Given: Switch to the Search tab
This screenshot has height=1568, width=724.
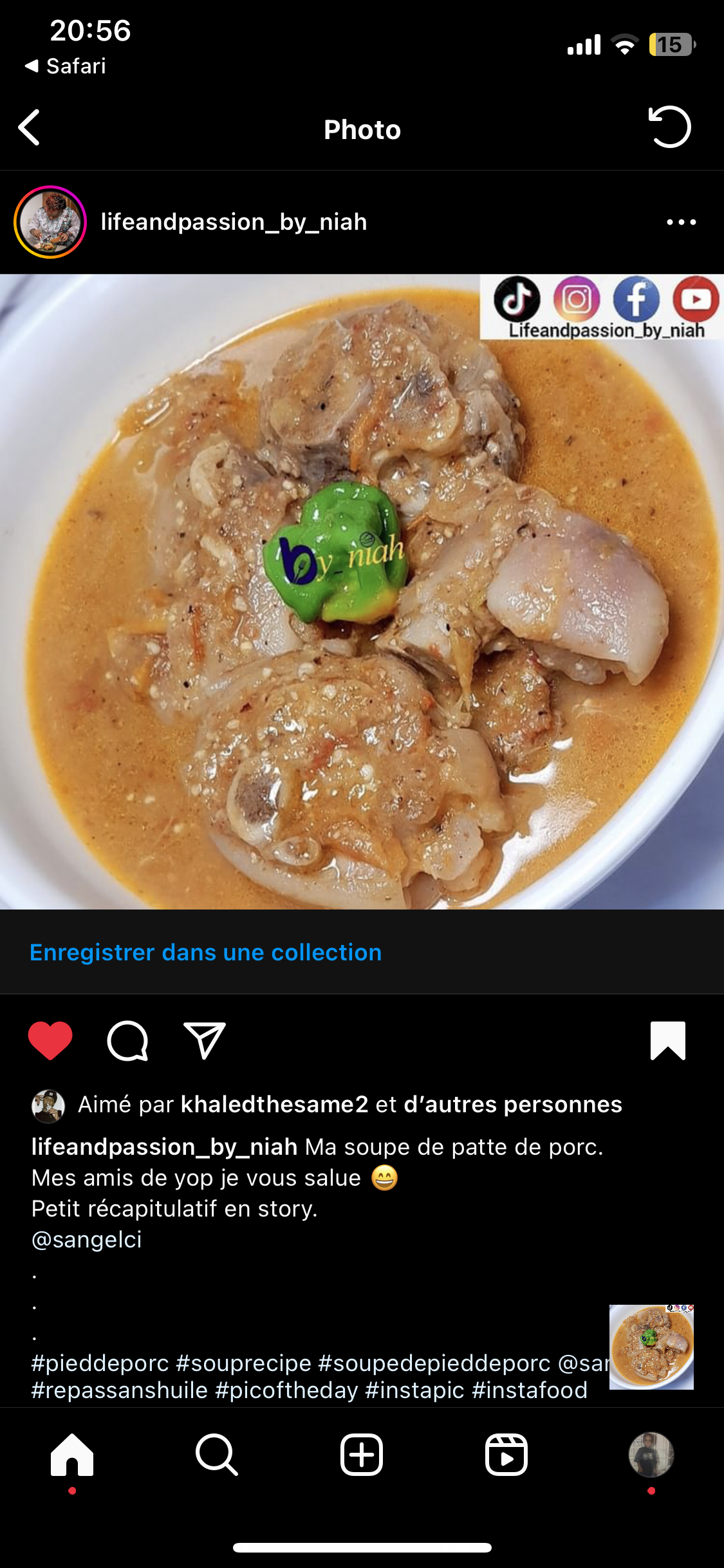Looking at the screenshot, I should (217, 1455).
